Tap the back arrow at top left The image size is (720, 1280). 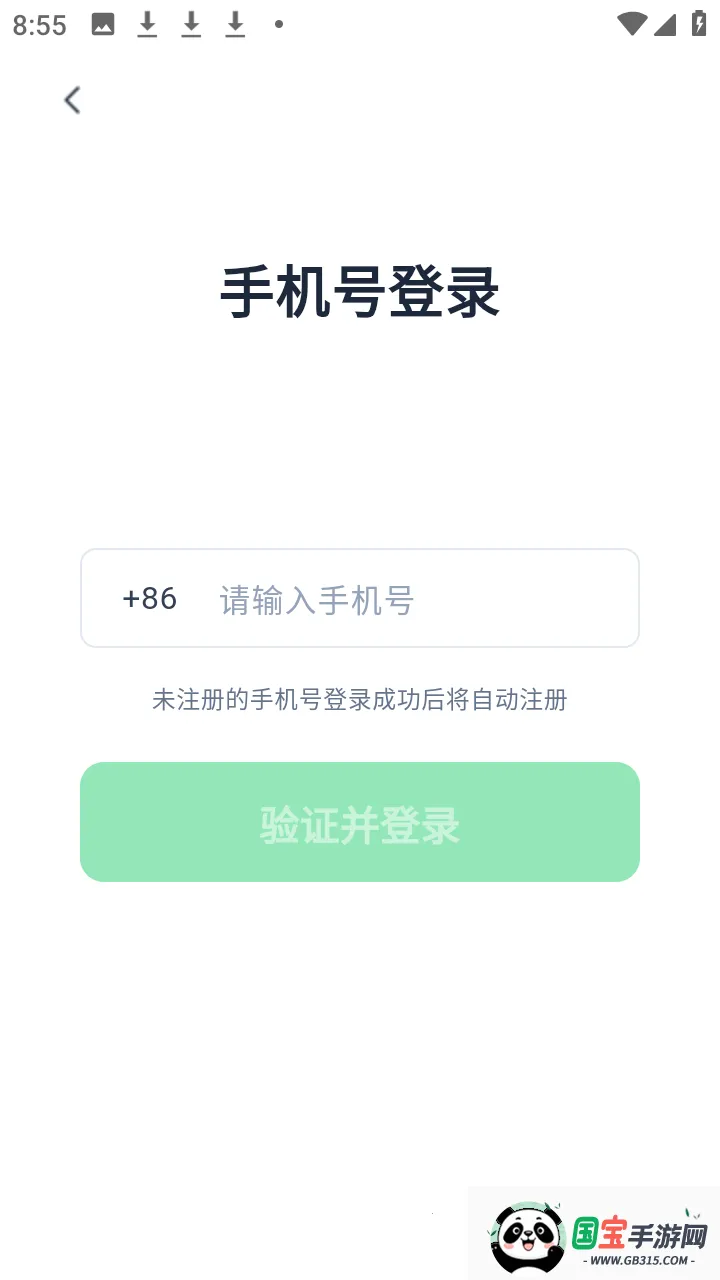click(71, 100)
